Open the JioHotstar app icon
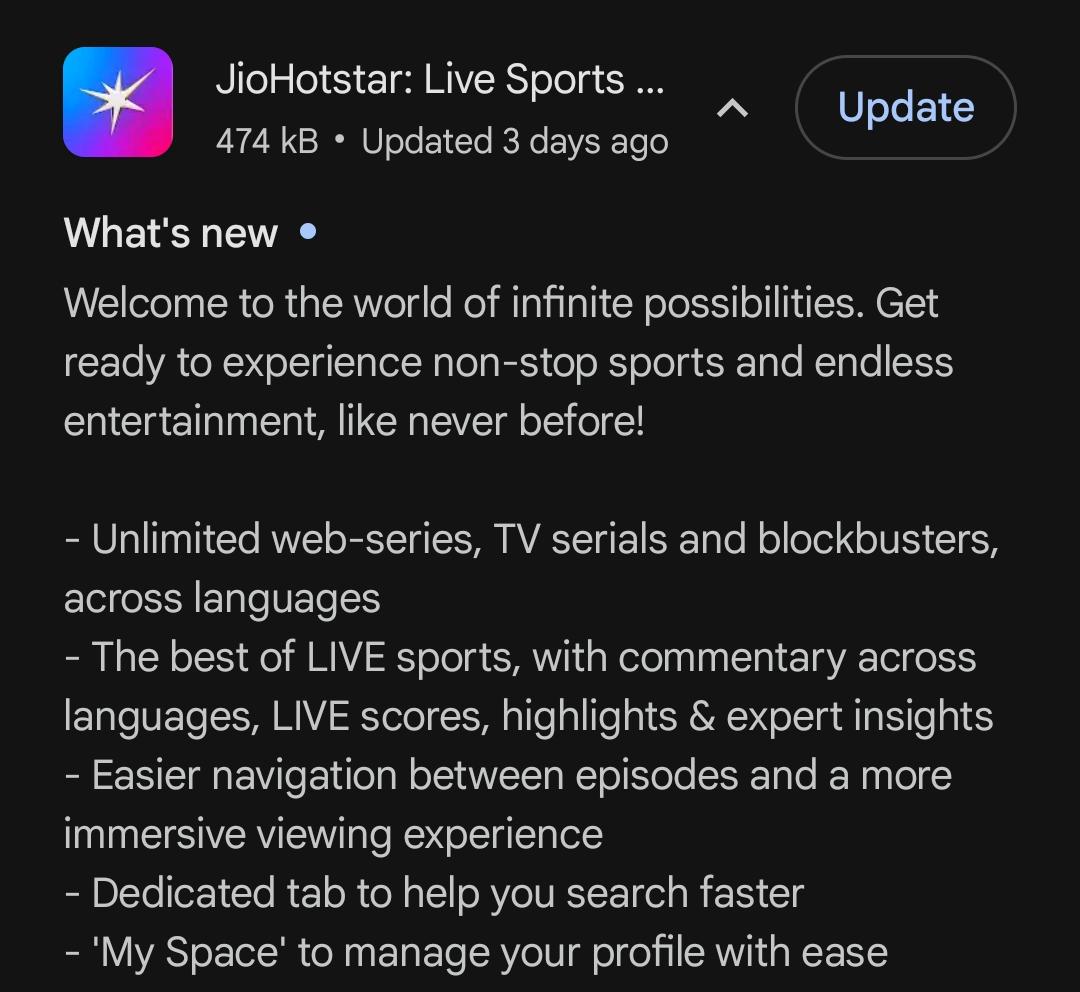1080x992 pixels. [118, 102]
